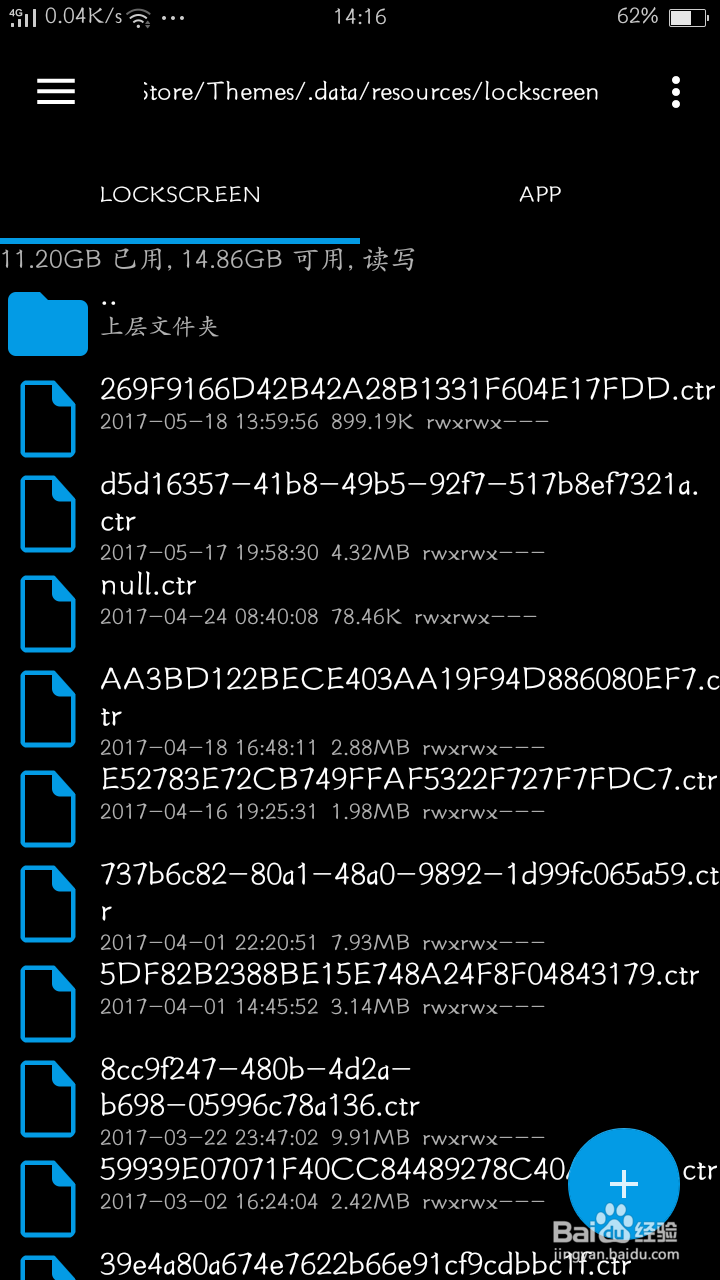The height and width of the screenshot is (1280, 720).
Task: Tap the blue storage progress bar
Action: pos(180,238)
